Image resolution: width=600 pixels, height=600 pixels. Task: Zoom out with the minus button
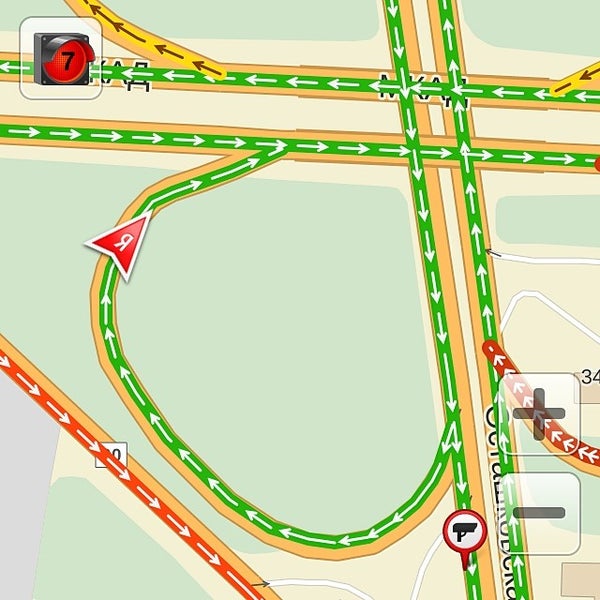click(540, 513)
